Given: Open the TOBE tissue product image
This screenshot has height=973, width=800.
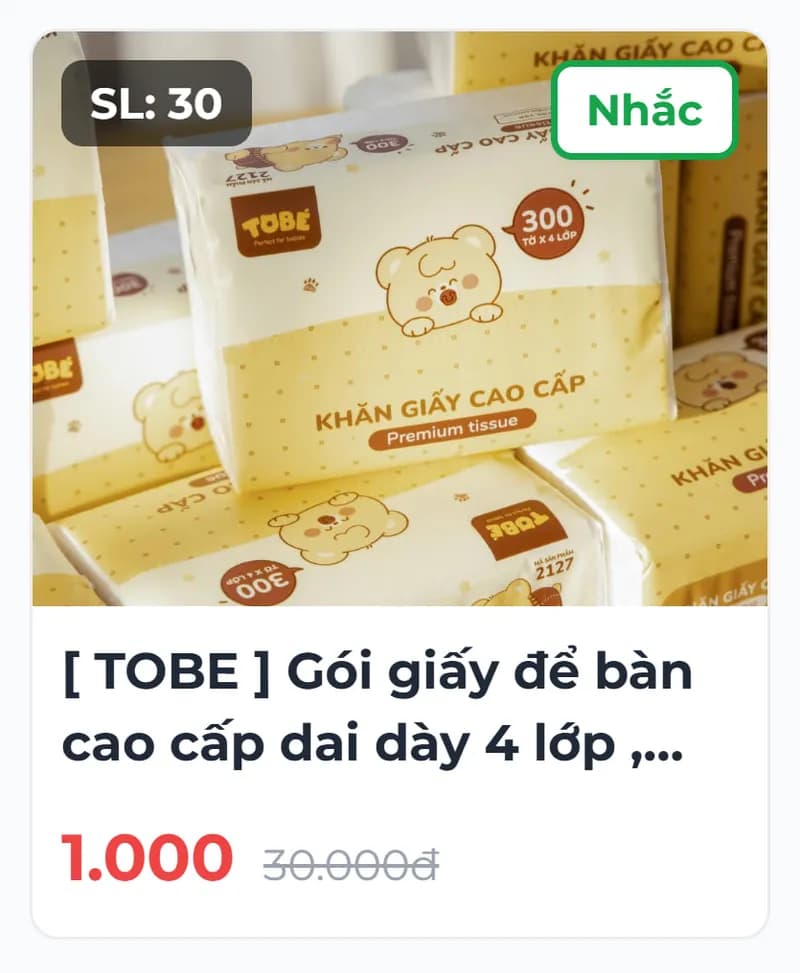Looking at the screenshot, I should [400, 310].
